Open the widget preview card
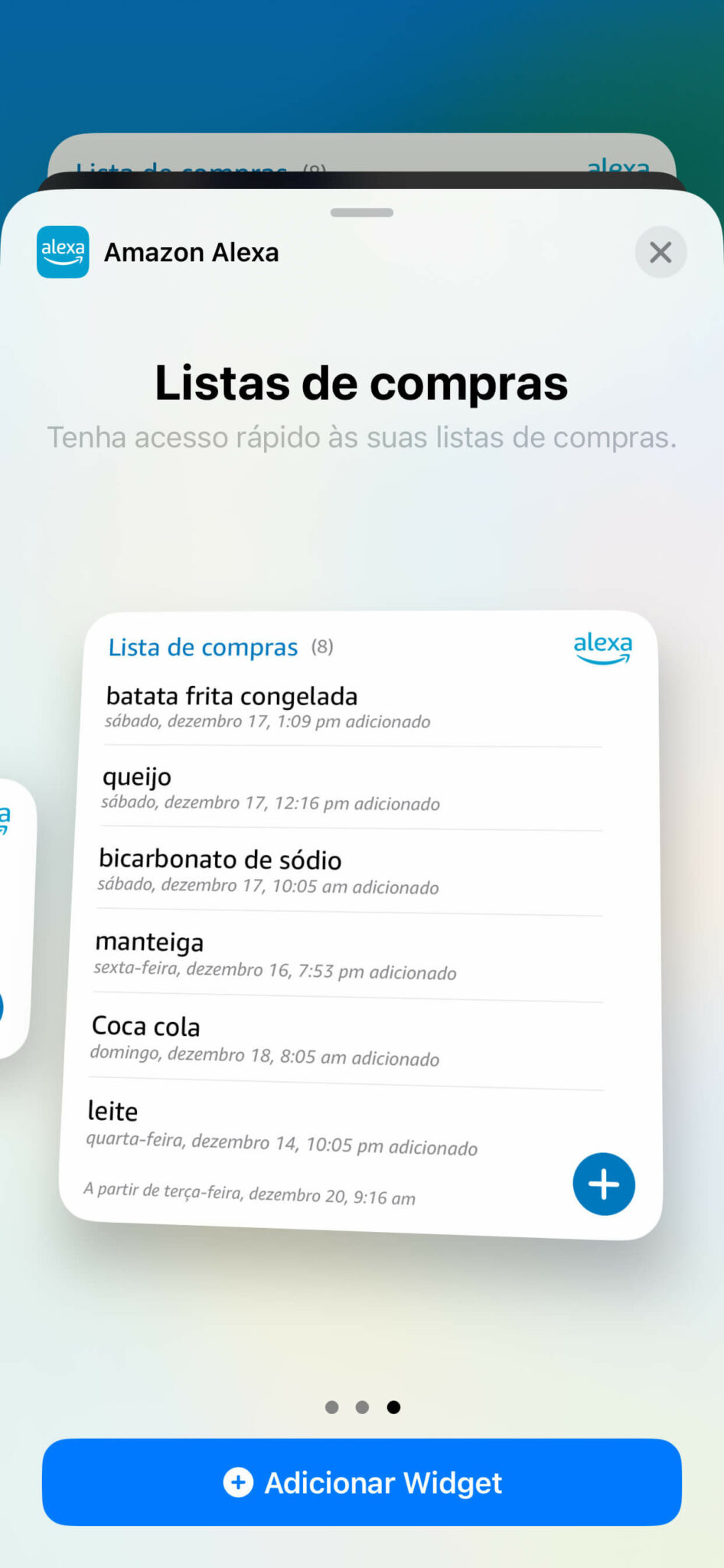Viewport: 724px width, 1568px height. click(361, 919)
